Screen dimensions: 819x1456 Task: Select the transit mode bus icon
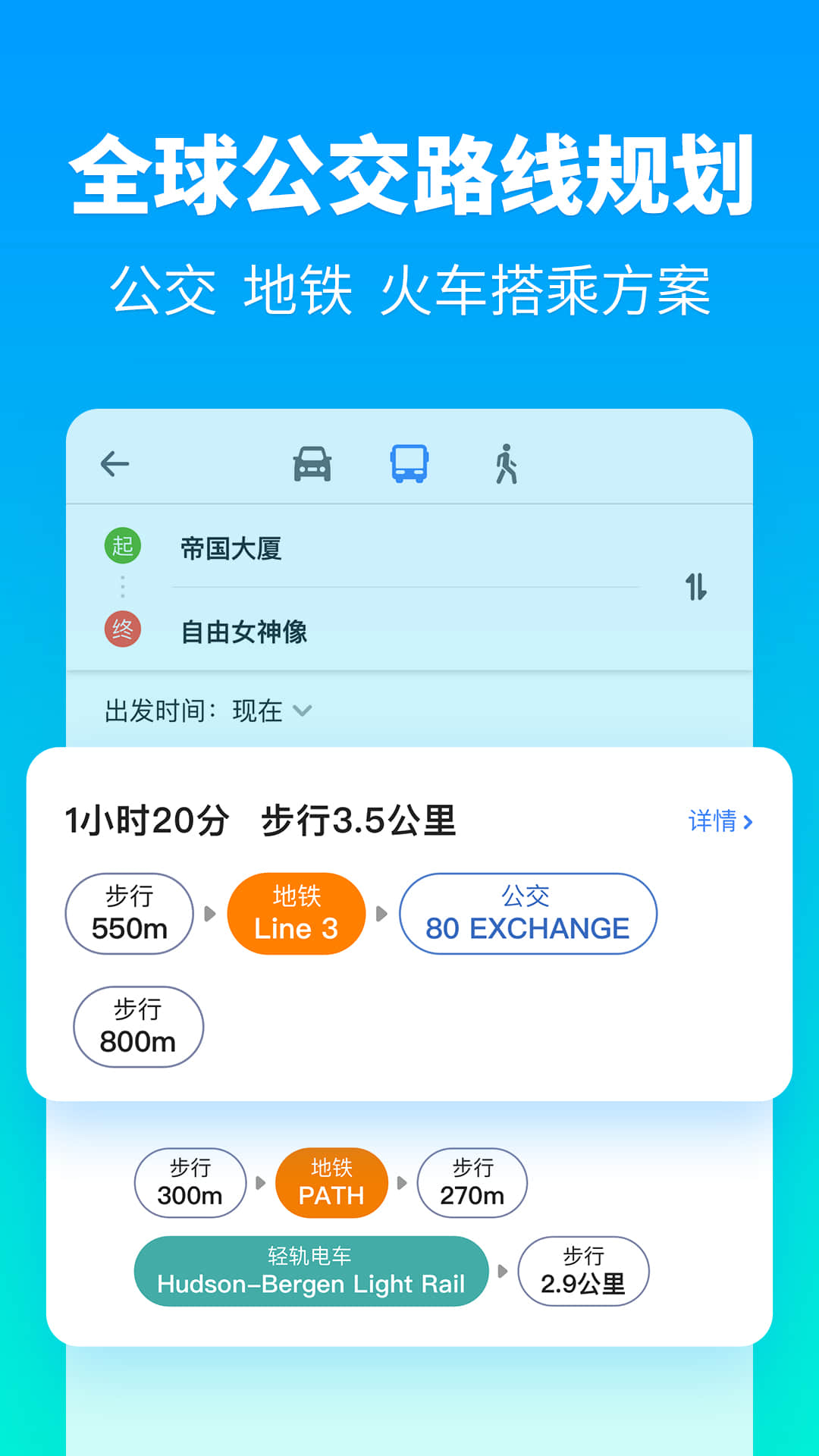(x=410, y=463)
